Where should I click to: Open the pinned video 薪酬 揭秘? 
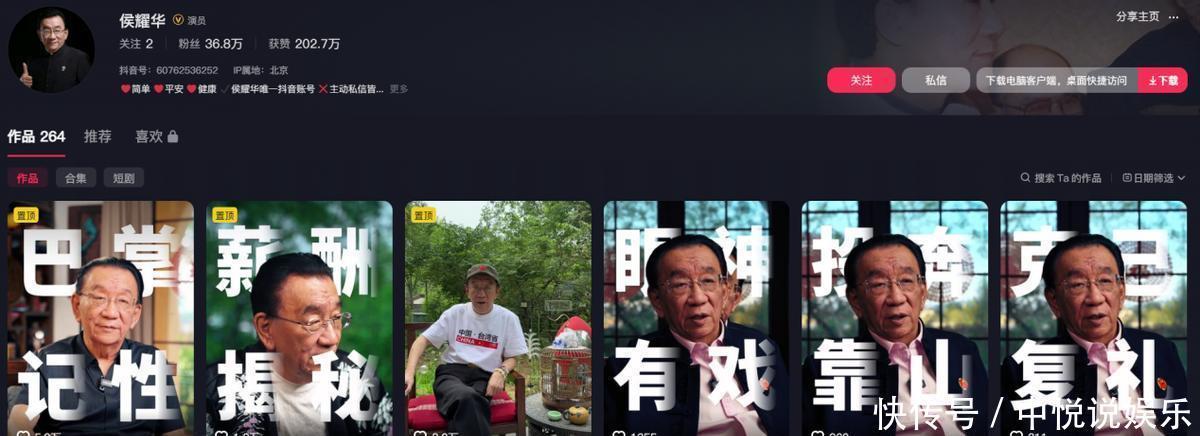tap(299, 318)
